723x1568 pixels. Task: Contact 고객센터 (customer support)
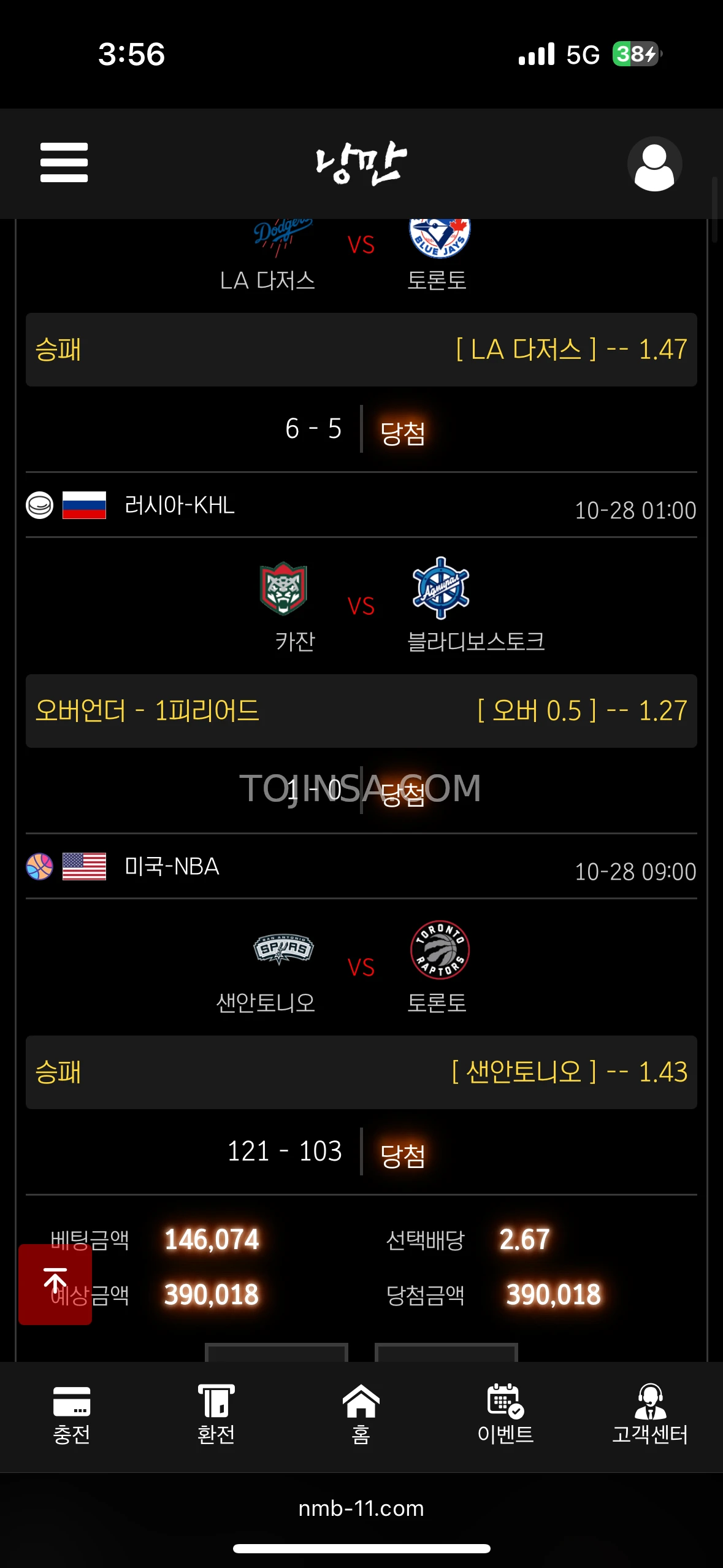650,1413
